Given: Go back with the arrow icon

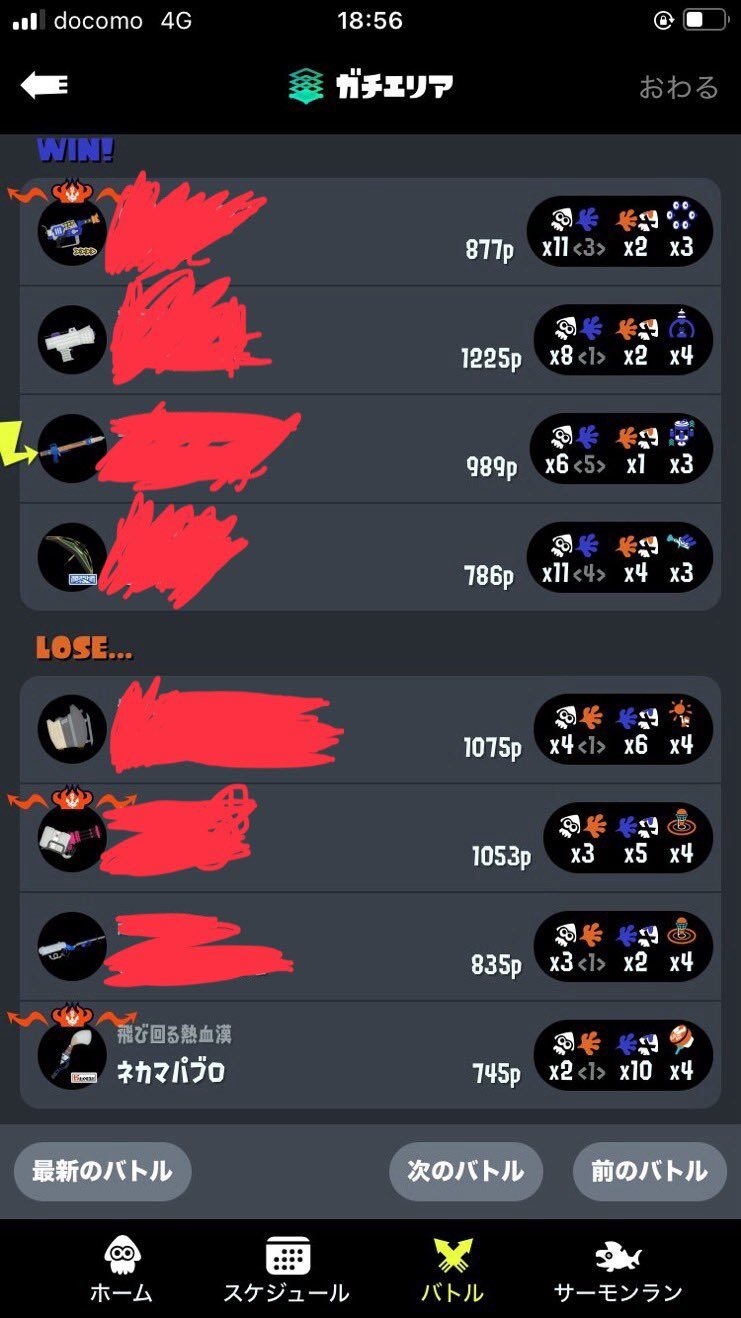Looking at the screenshot, I should 44,86.
